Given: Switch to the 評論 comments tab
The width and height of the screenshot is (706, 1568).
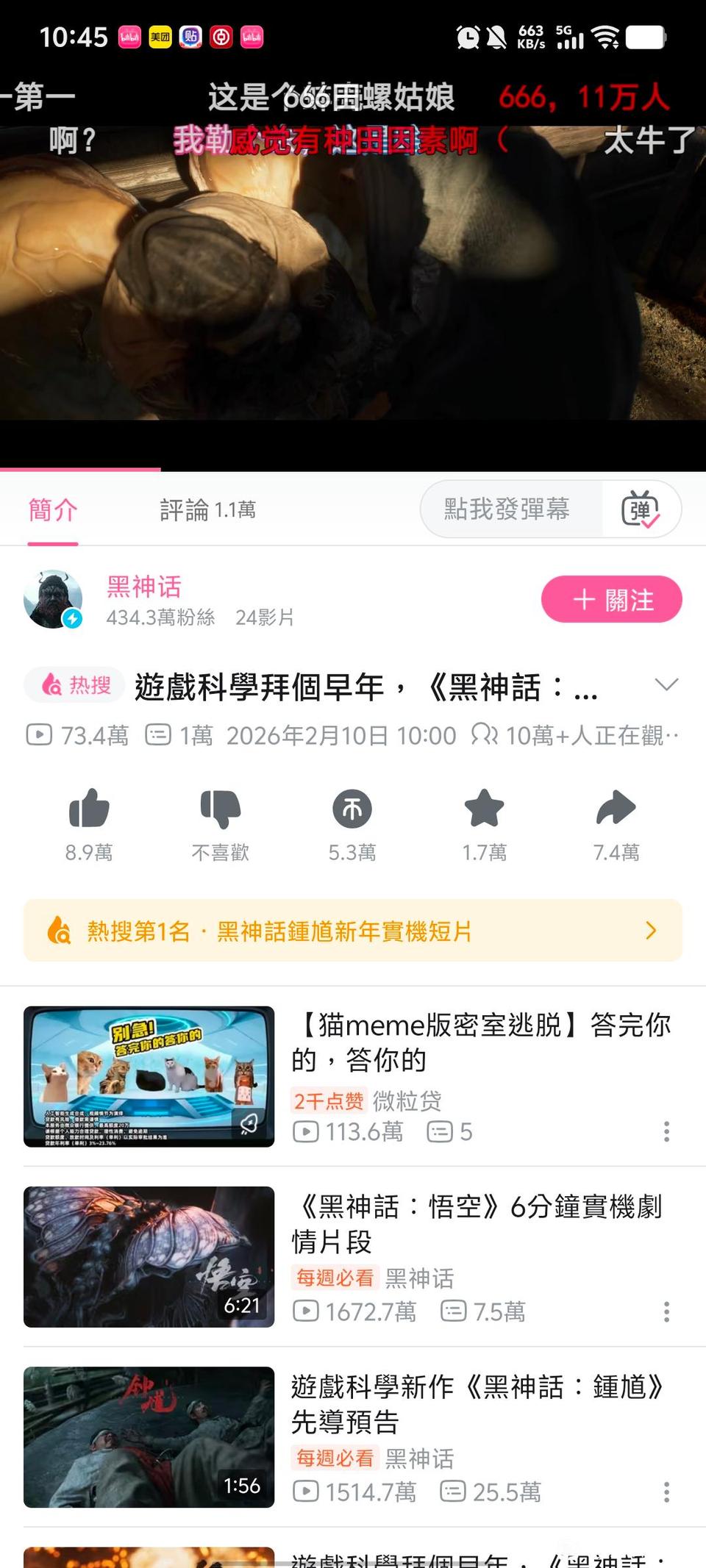Looking at the screenshot, I should [x=207, y=509].
